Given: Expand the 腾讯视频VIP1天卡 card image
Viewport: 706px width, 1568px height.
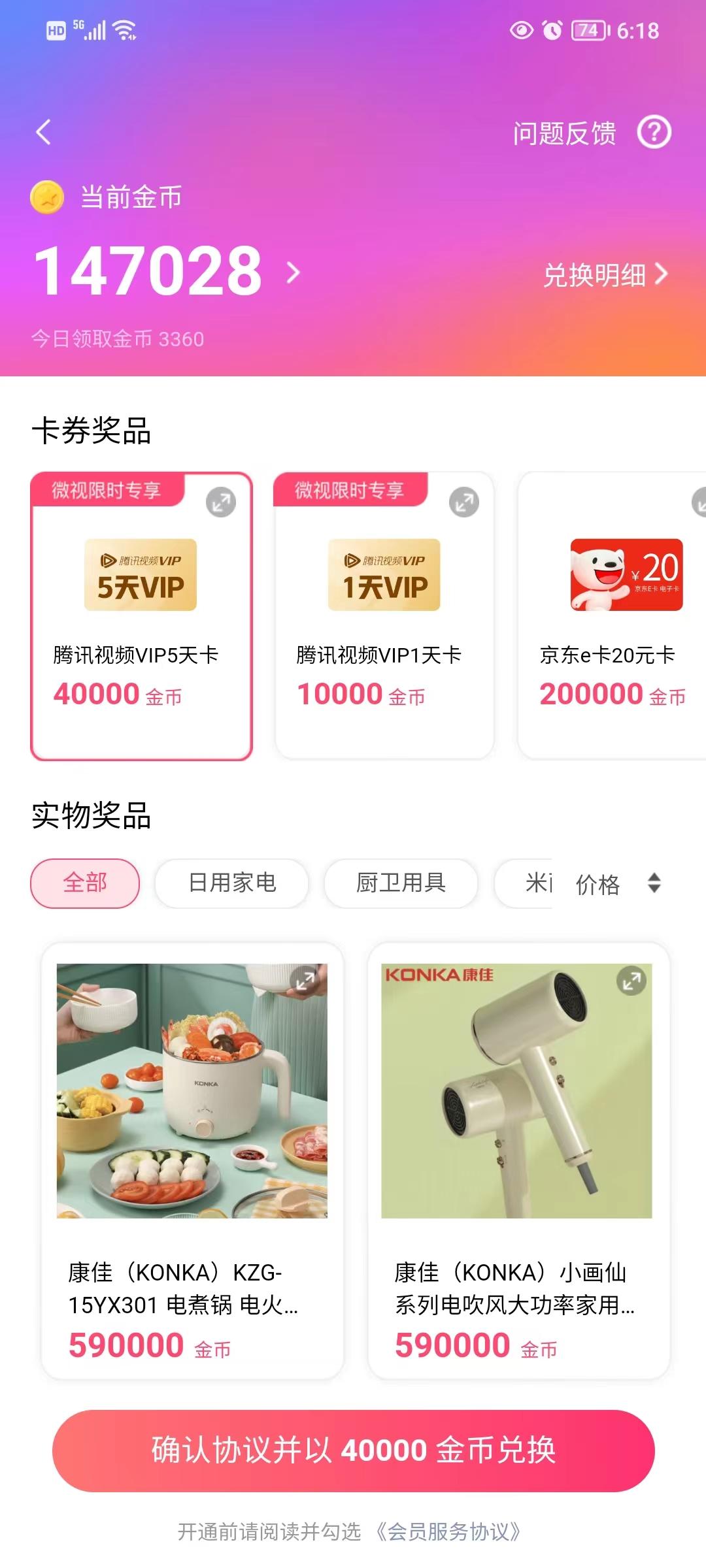Looking at the screenshot, I should 464,502.
